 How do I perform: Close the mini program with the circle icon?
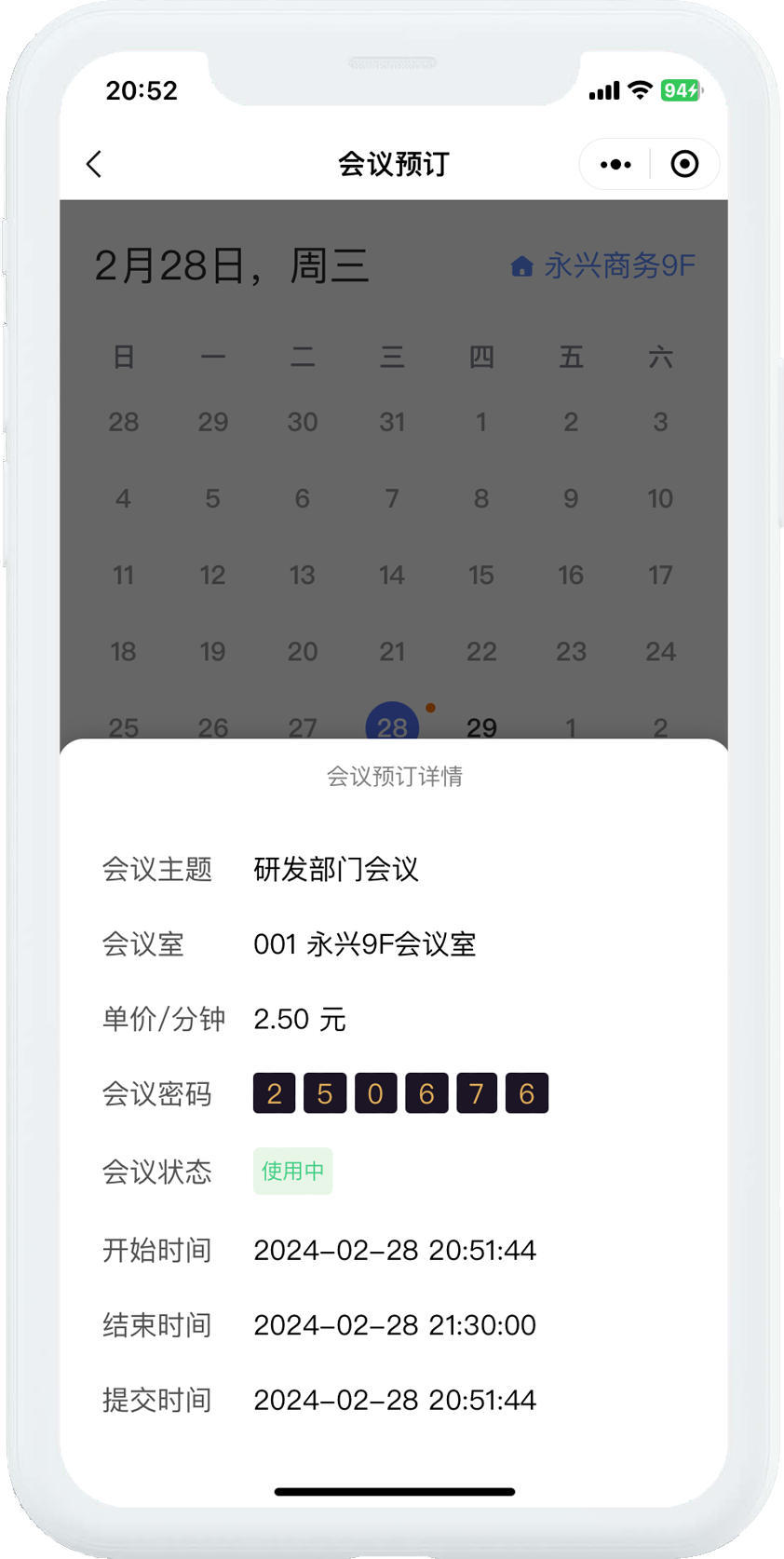(x=684, y=165)
